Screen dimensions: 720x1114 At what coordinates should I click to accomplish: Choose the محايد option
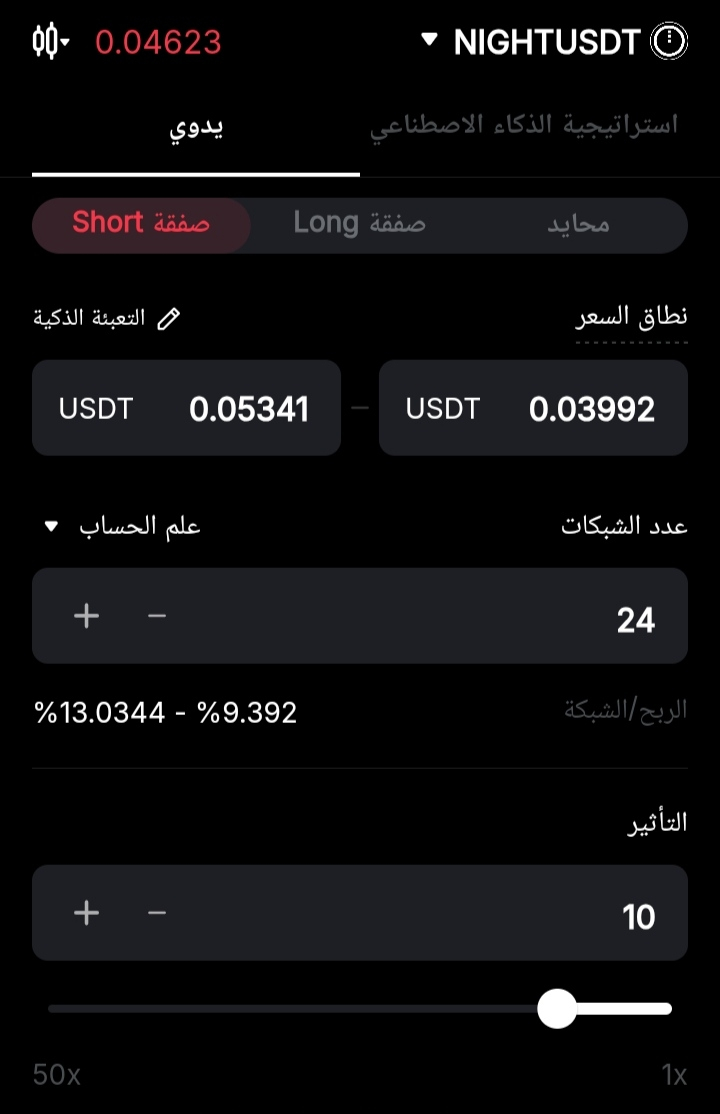tap(578, 223)
